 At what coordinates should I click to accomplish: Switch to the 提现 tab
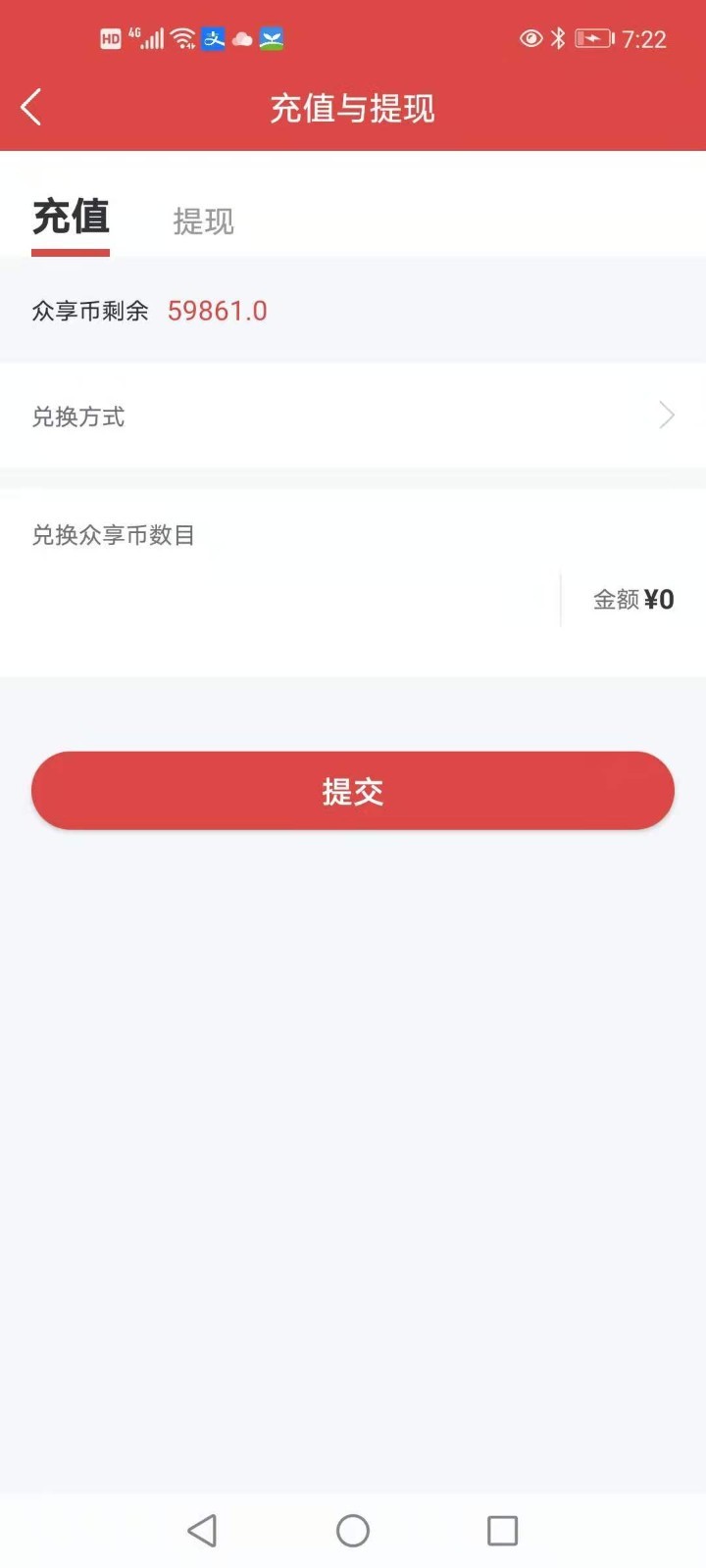(204, 221)
